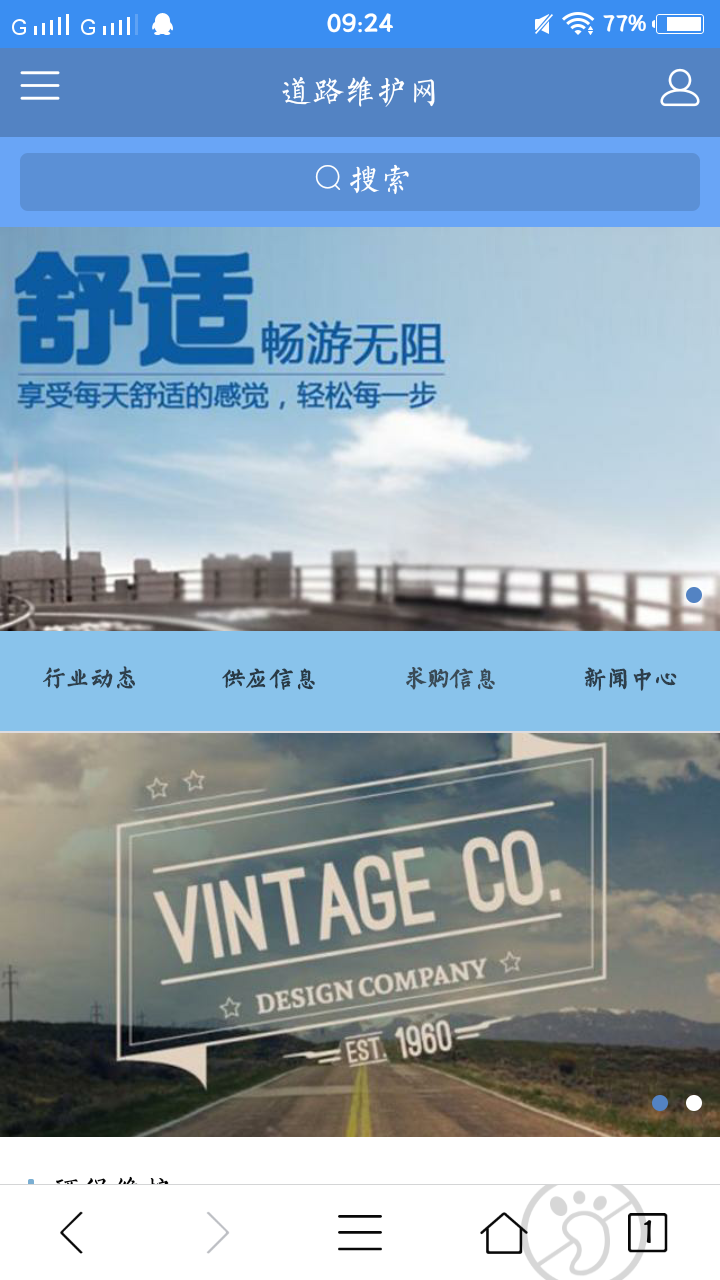Tap the user profile icon
Screen dimensions: 720x1280
point(679,88)
